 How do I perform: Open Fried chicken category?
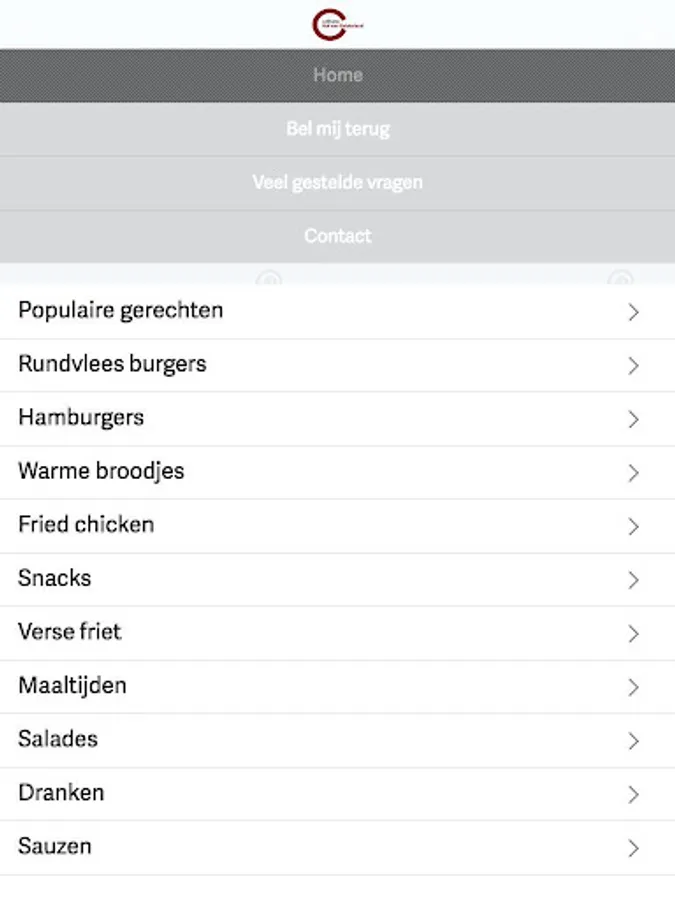(x=337, y=525)
